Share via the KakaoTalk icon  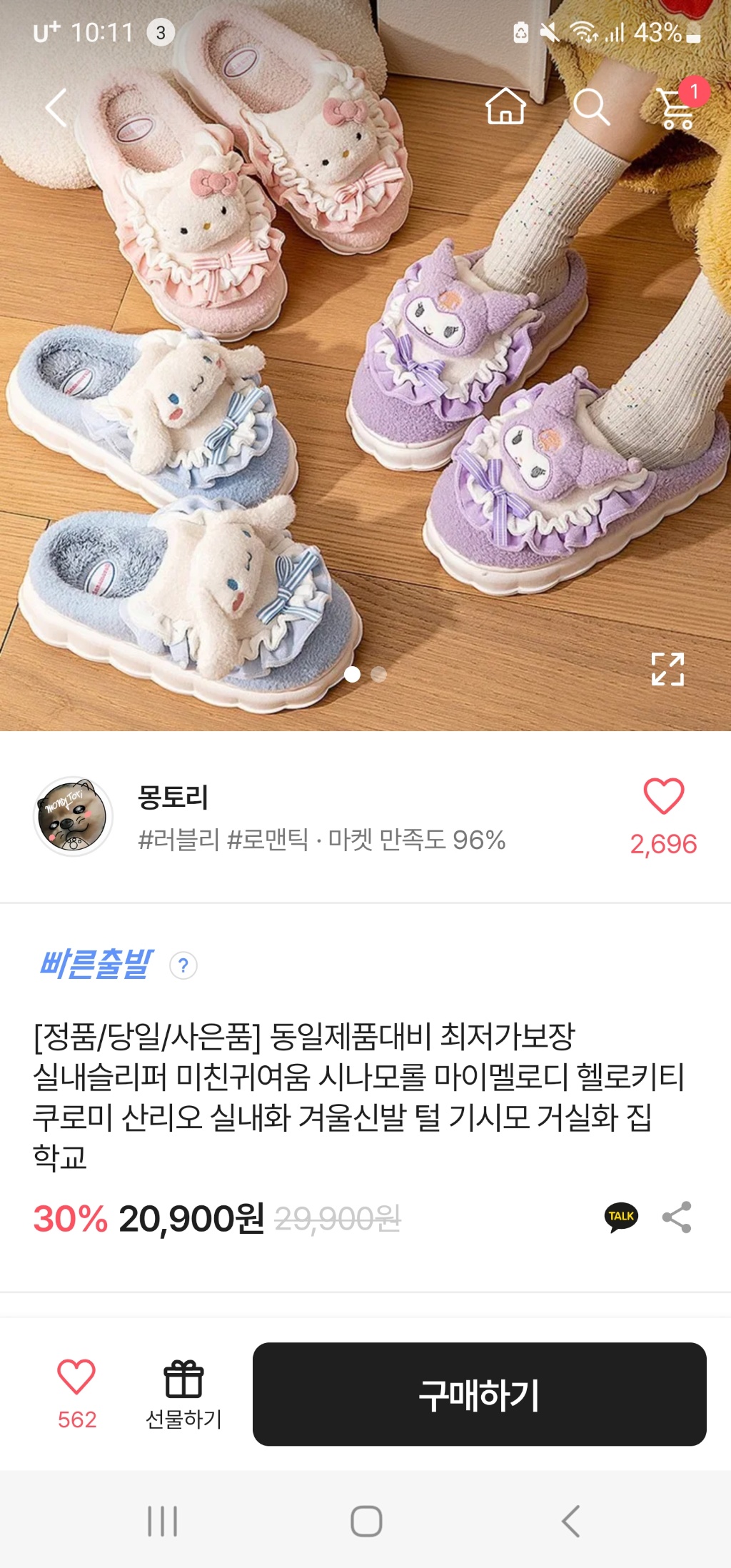621,1217
